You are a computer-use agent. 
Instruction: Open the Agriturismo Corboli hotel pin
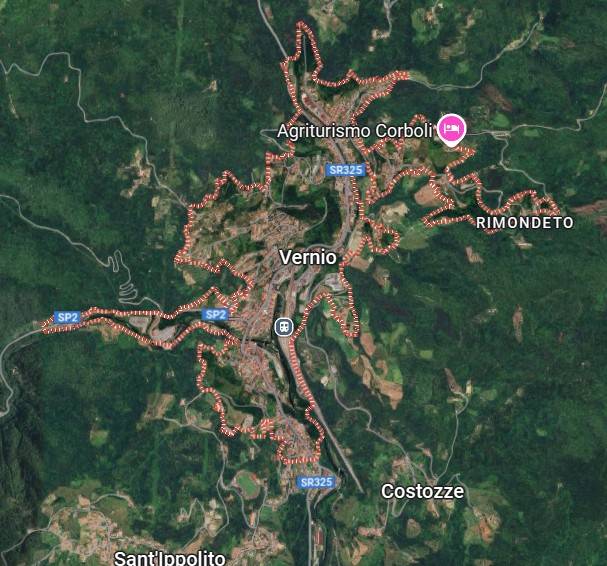(453, 129)
